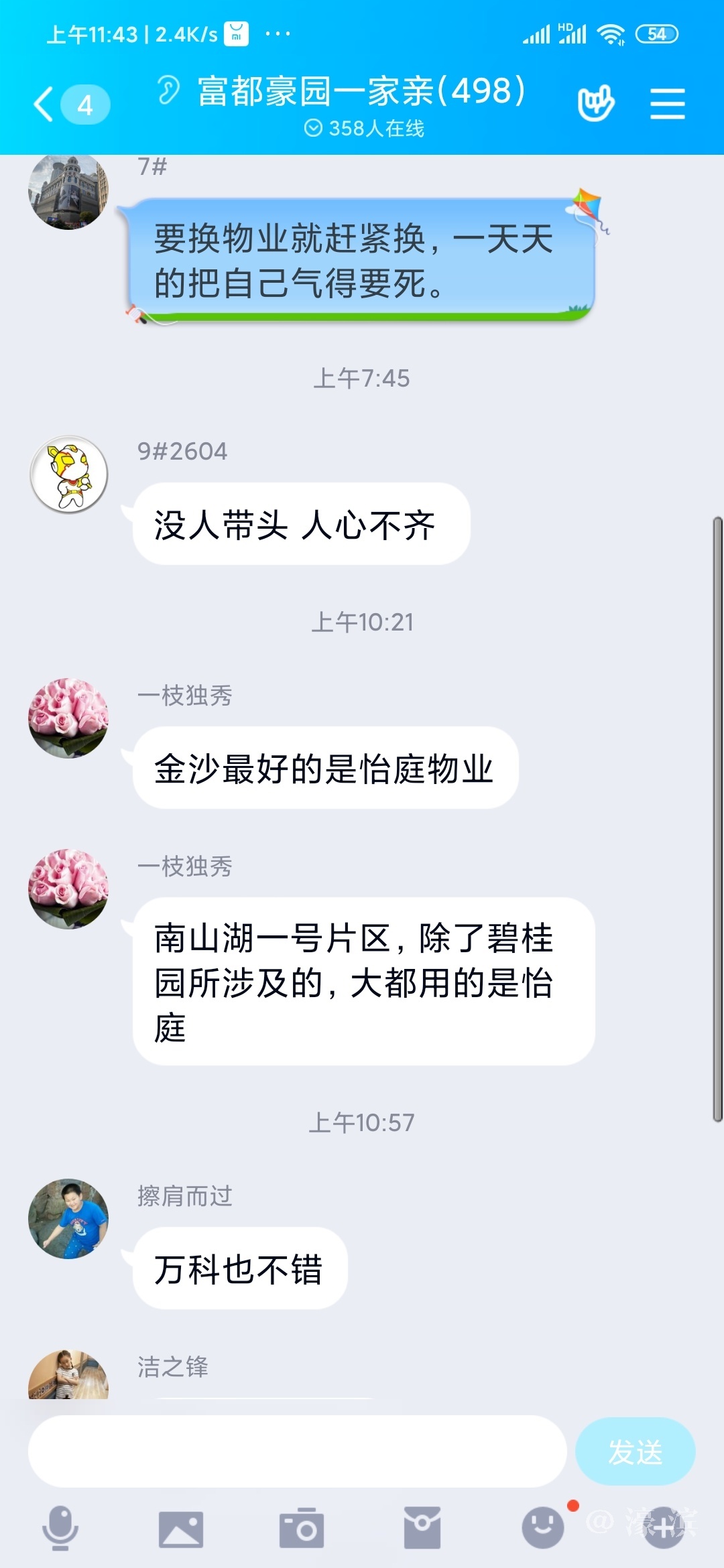Launch the camera to take a photo

[301, 1528]
